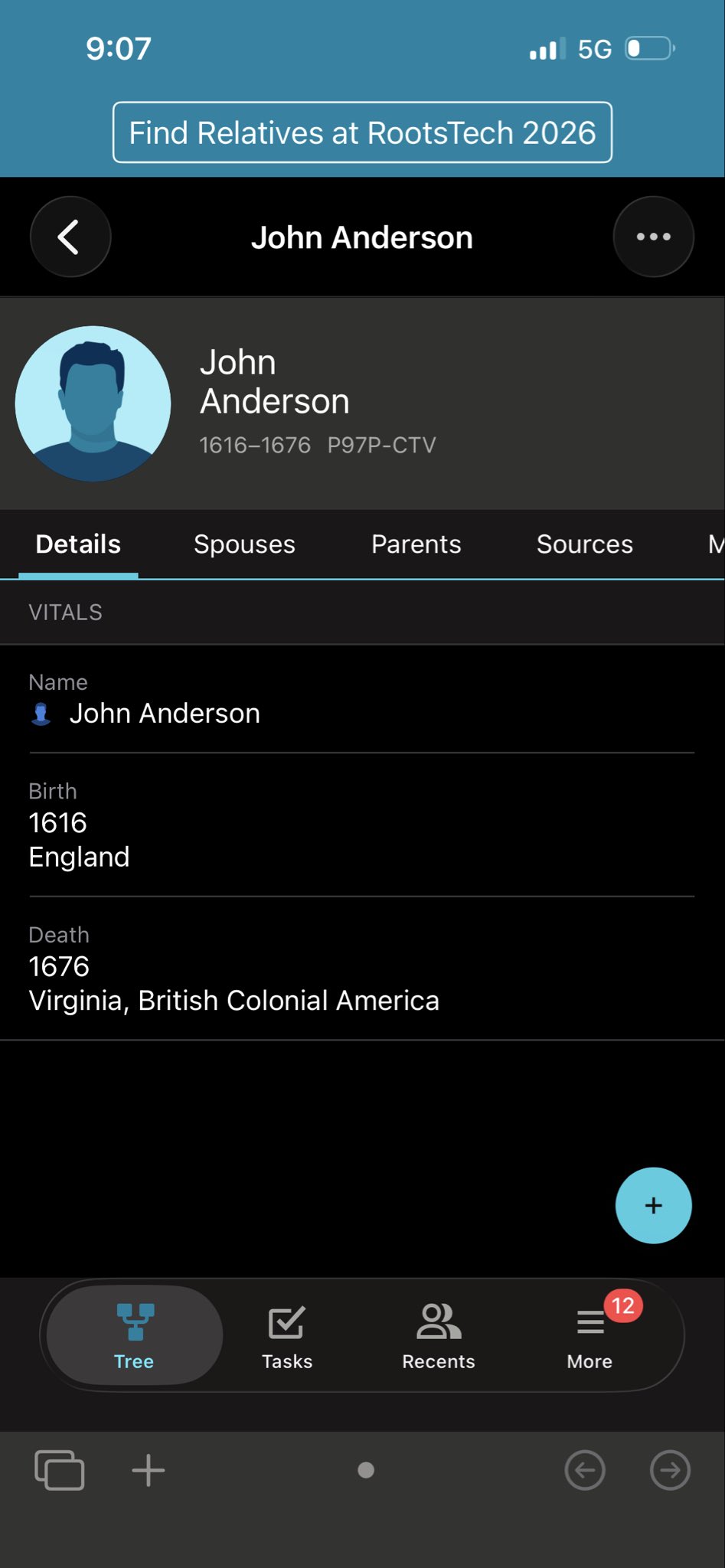The height and width of the screenshot is (1568, 725).
Task: Navigate forward with the circled right arrow
Action: 670,1470
